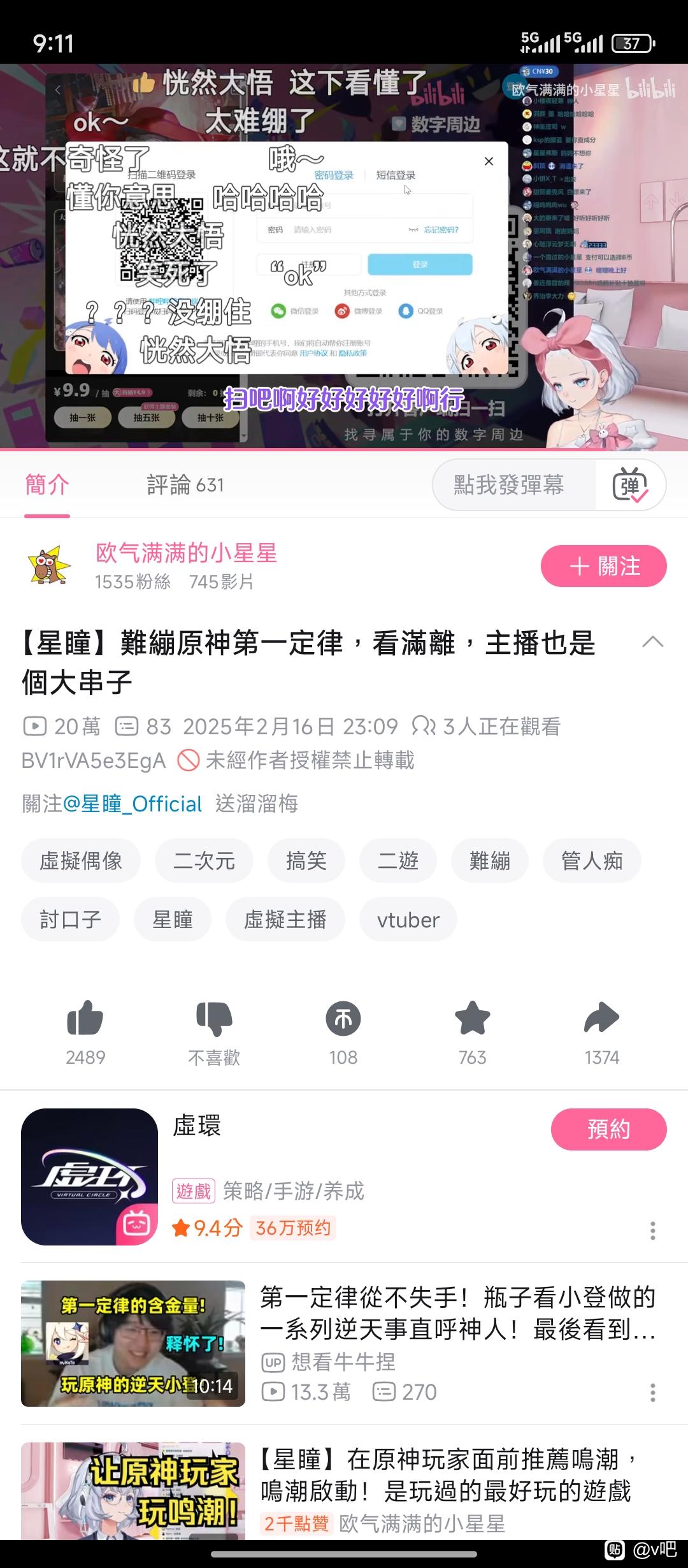Collapse the video description chevron
The image size is (688, 1568).
(x=652, y=642)
